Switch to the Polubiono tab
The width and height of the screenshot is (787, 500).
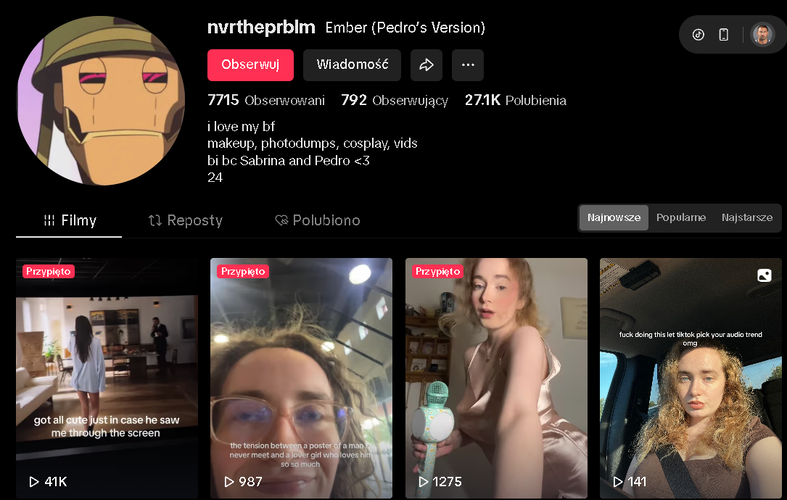pyautogui.click(x=317, y=220)
